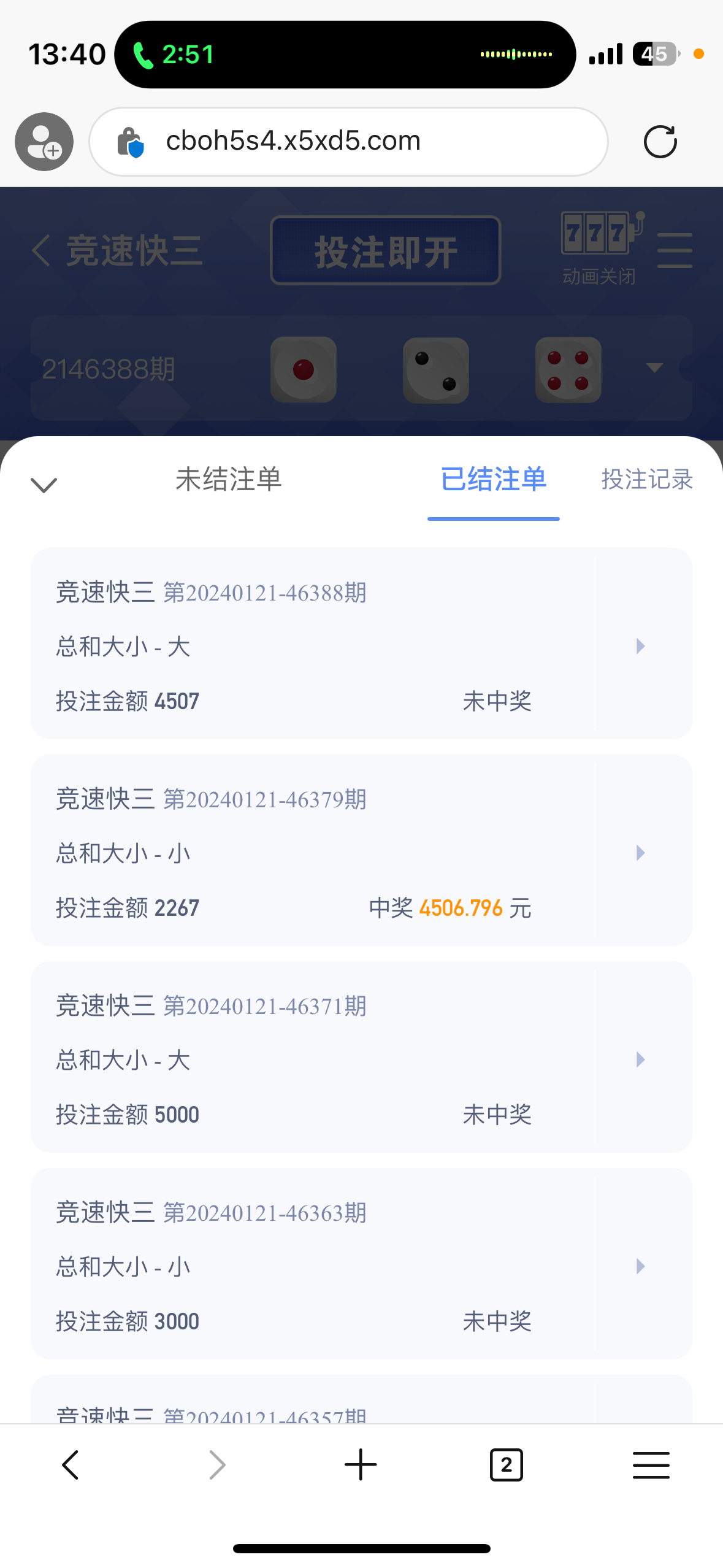Select the 已结注单 tab
The height and width of the screenshot is (1568, 723).
point(493,479)
